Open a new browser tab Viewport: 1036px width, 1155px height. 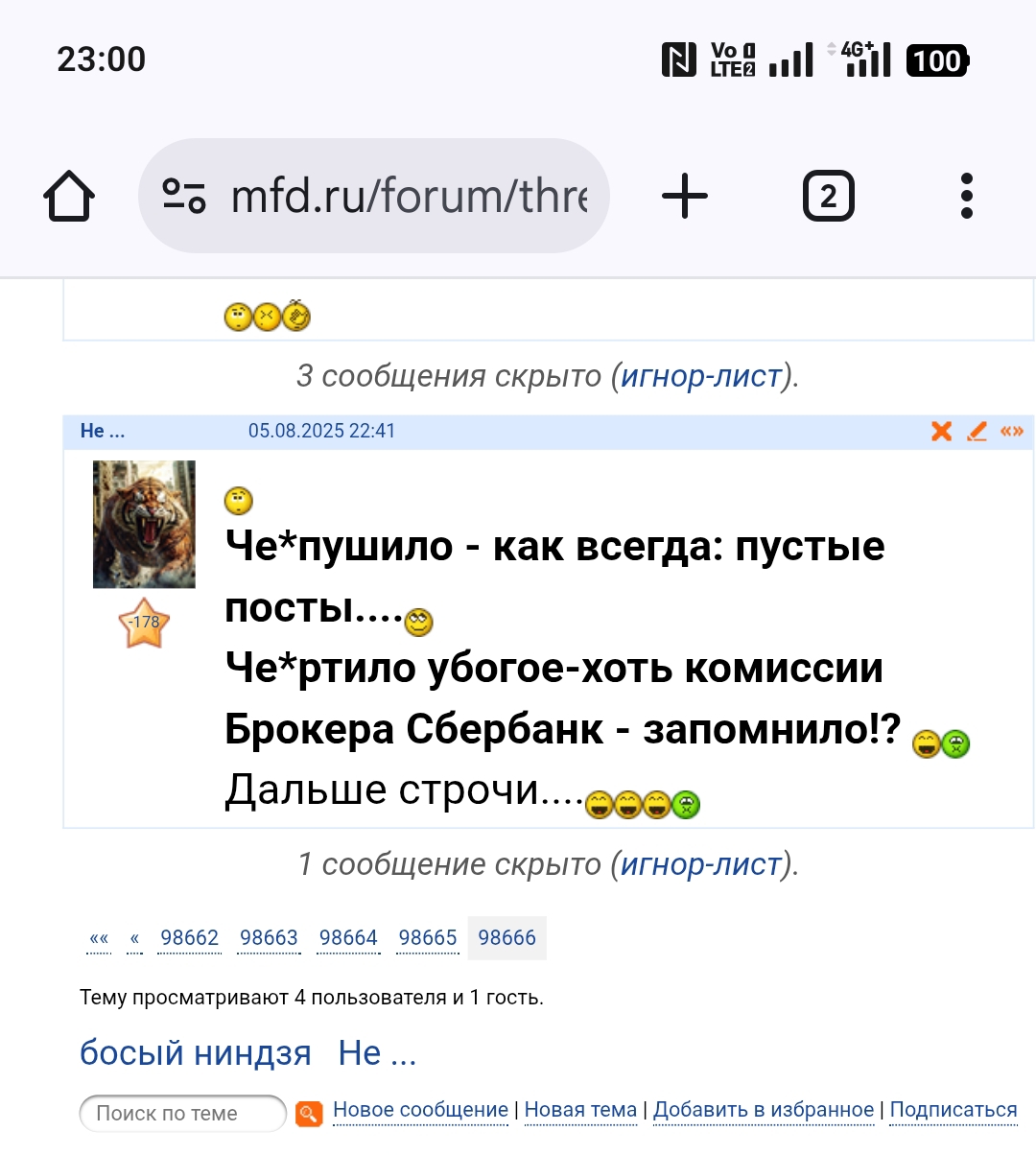tap(685, 197)
